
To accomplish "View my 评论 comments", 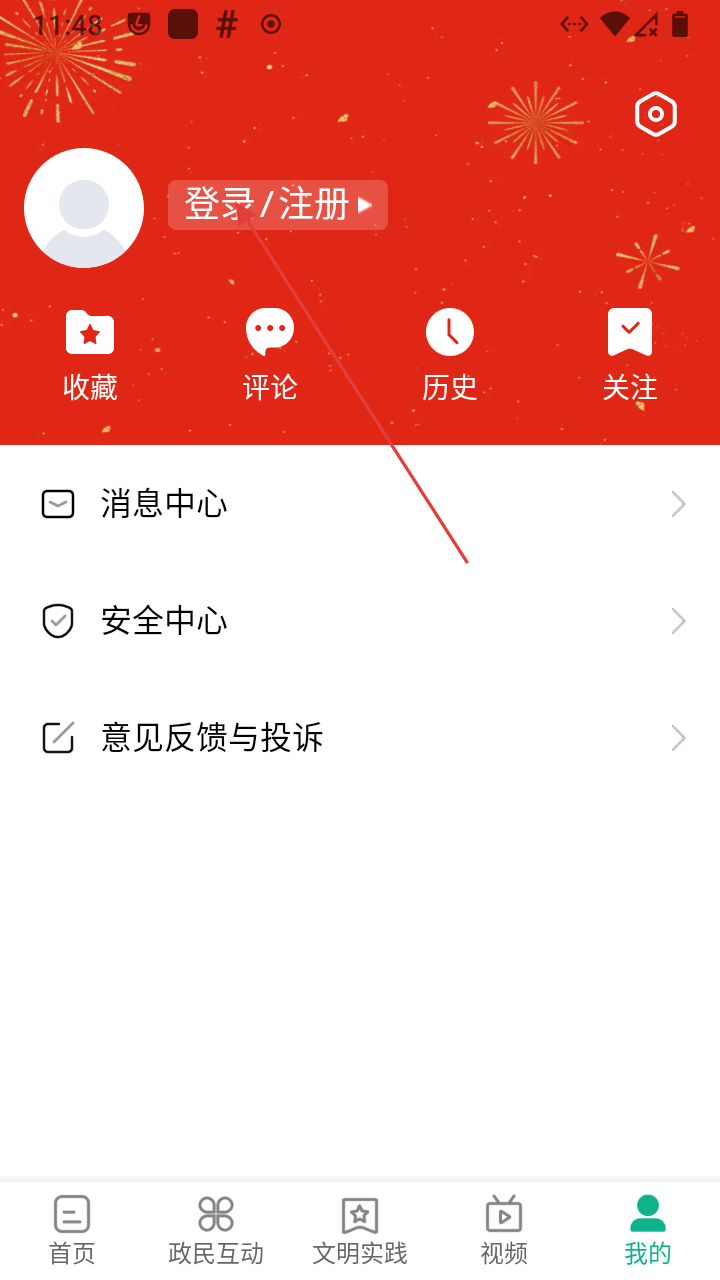I will 270,354.
